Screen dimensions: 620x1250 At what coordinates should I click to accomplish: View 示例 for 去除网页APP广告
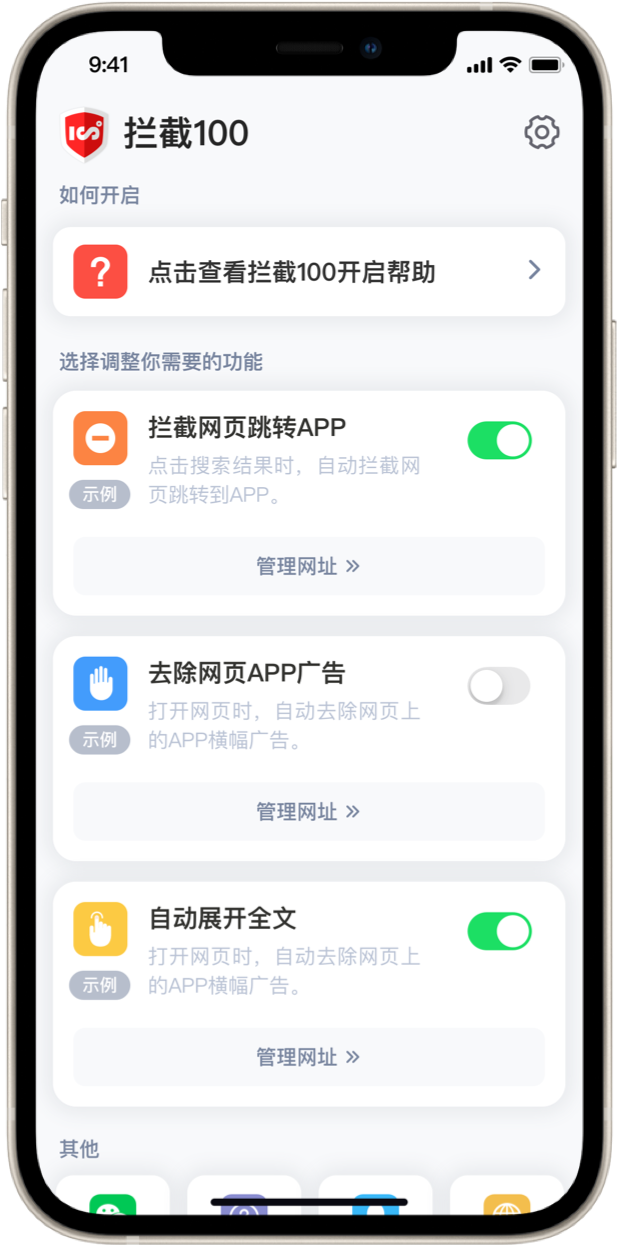100,740
